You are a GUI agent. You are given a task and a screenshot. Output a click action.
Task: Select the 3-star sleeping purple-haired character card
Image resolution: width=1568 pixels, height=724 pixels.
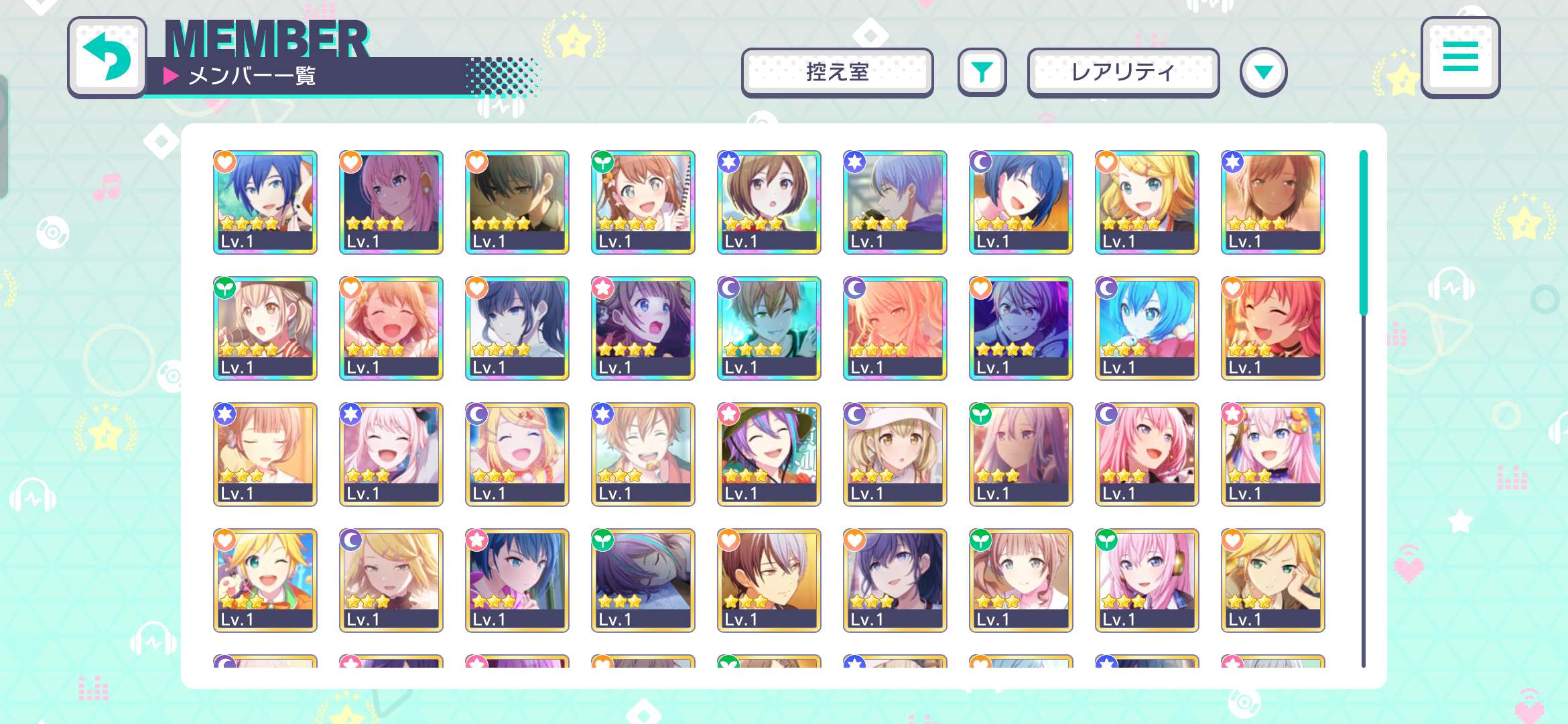tap(643, 580)
